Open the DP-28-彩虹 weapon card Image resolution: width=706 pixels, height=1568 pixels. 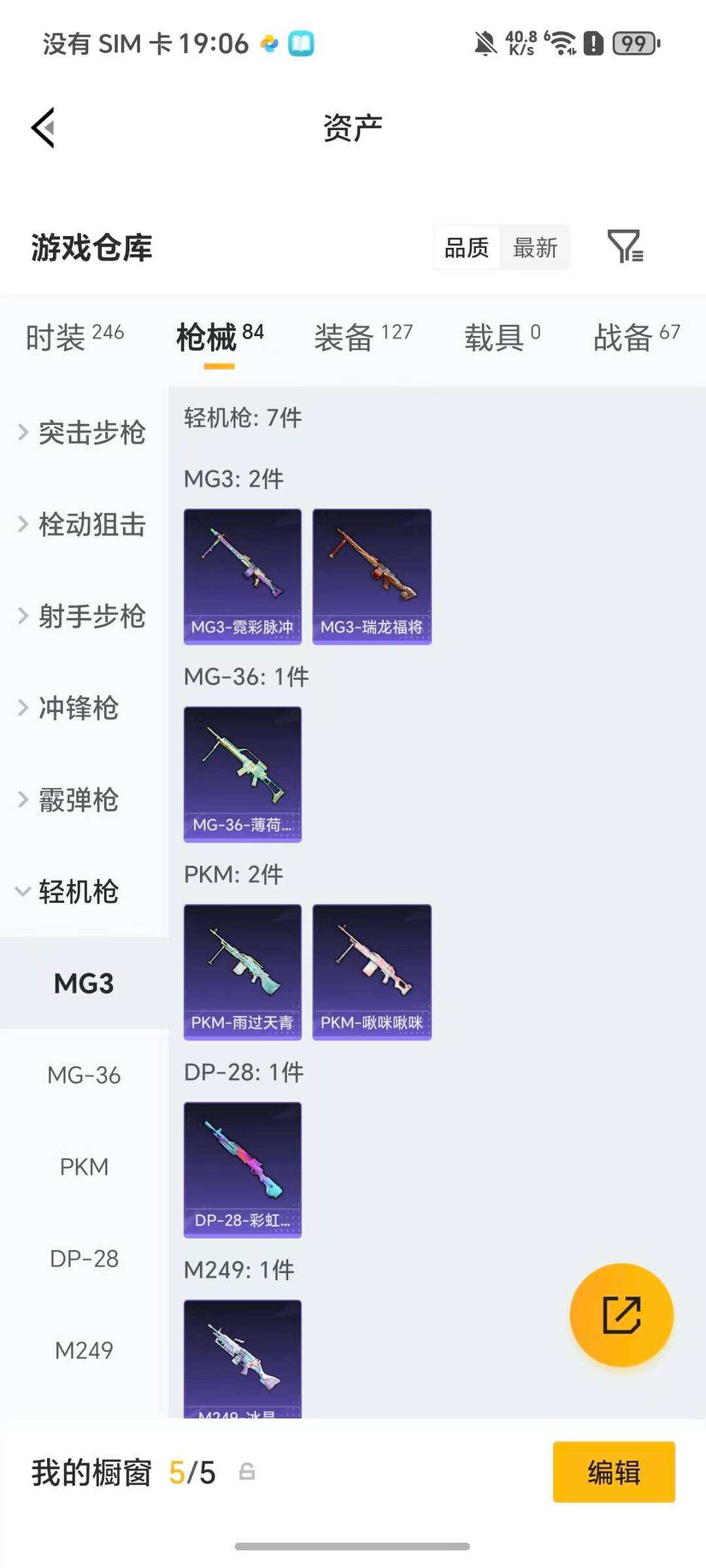242,1170
